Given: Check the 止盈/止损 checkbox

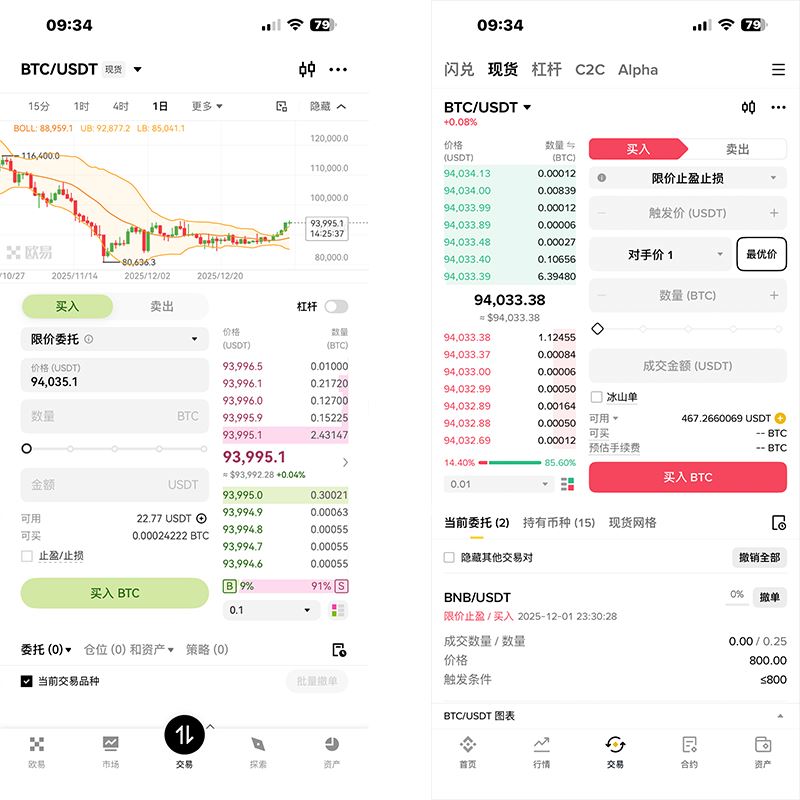Looking at the screenshot, I should point(27,555).
